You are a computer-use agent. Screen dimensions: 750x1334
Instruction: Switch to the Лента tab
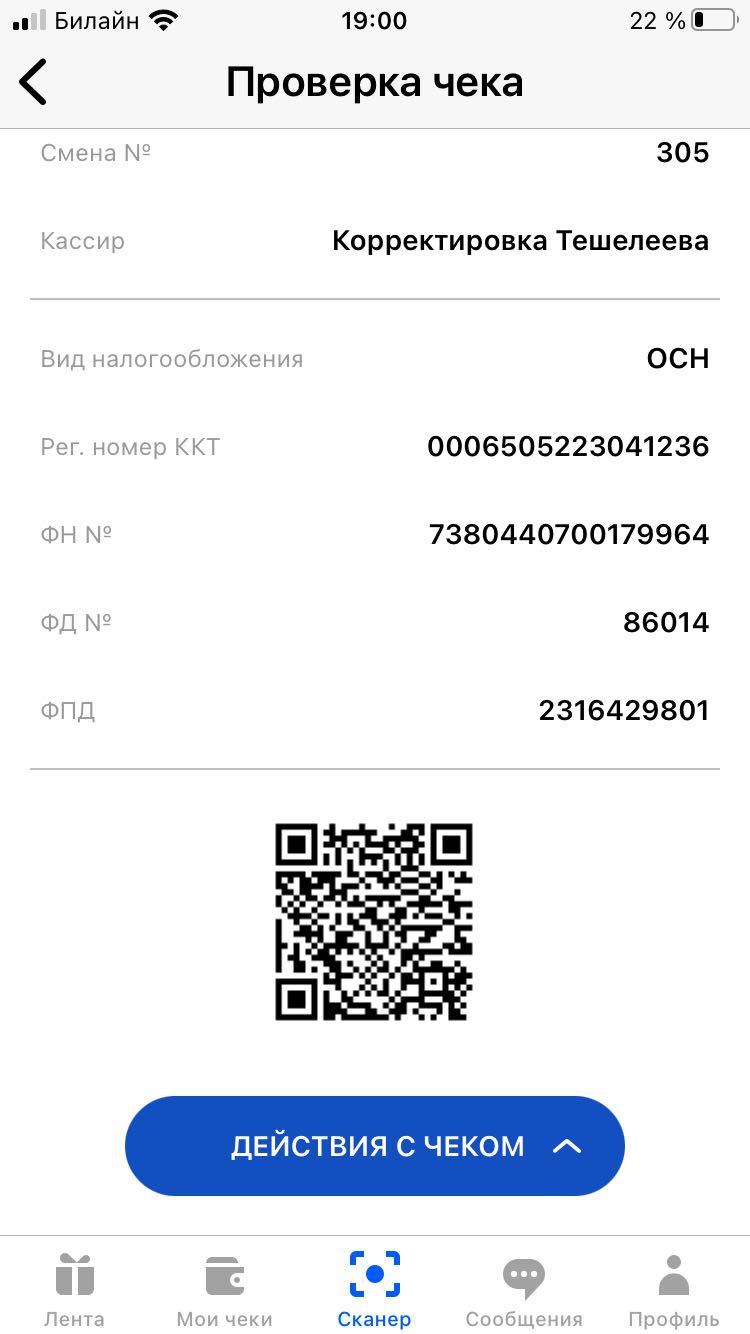point(74,1288)
